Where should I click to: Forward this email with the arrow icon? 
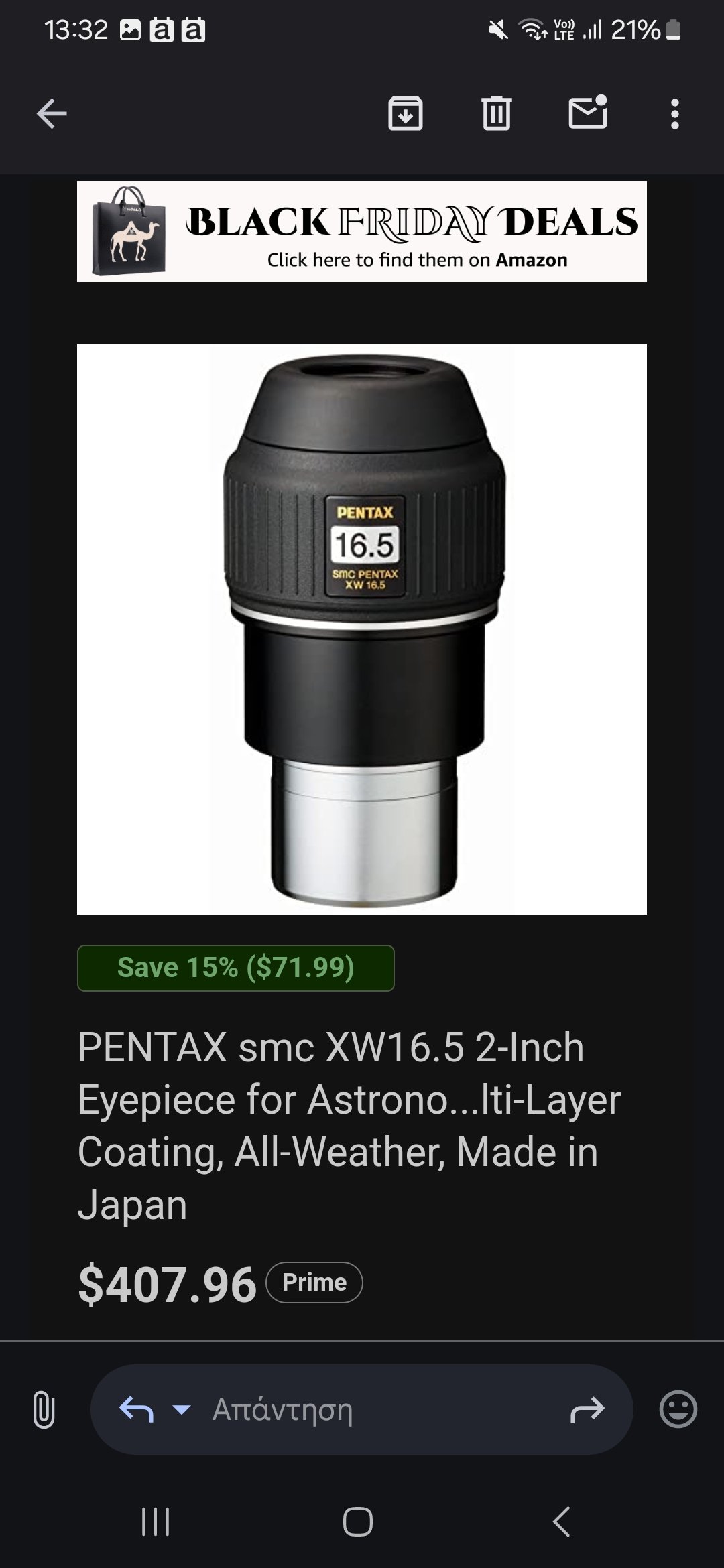coord(587,1409)
